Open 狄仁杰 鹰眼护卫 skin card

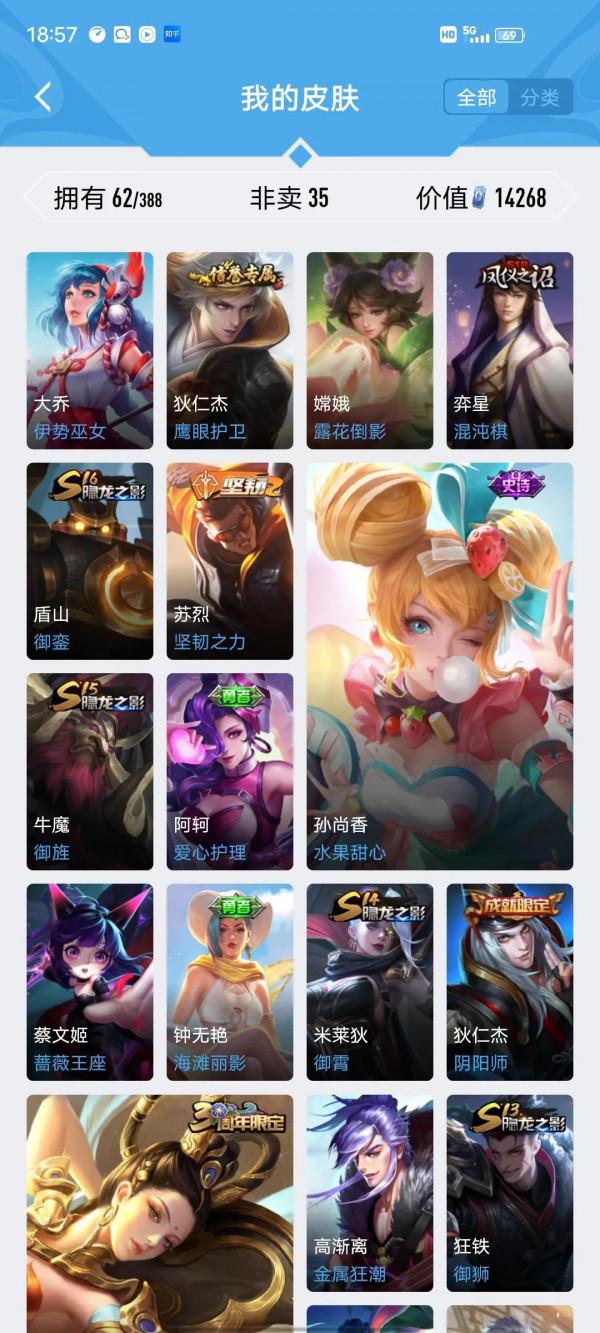(230, 350)
